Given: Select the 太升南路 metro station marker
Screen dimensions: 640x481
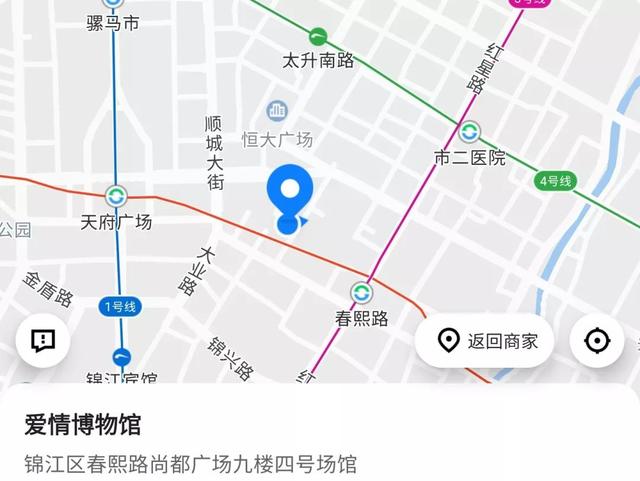Looking at the screenshot, I should (x=318, y=37).
